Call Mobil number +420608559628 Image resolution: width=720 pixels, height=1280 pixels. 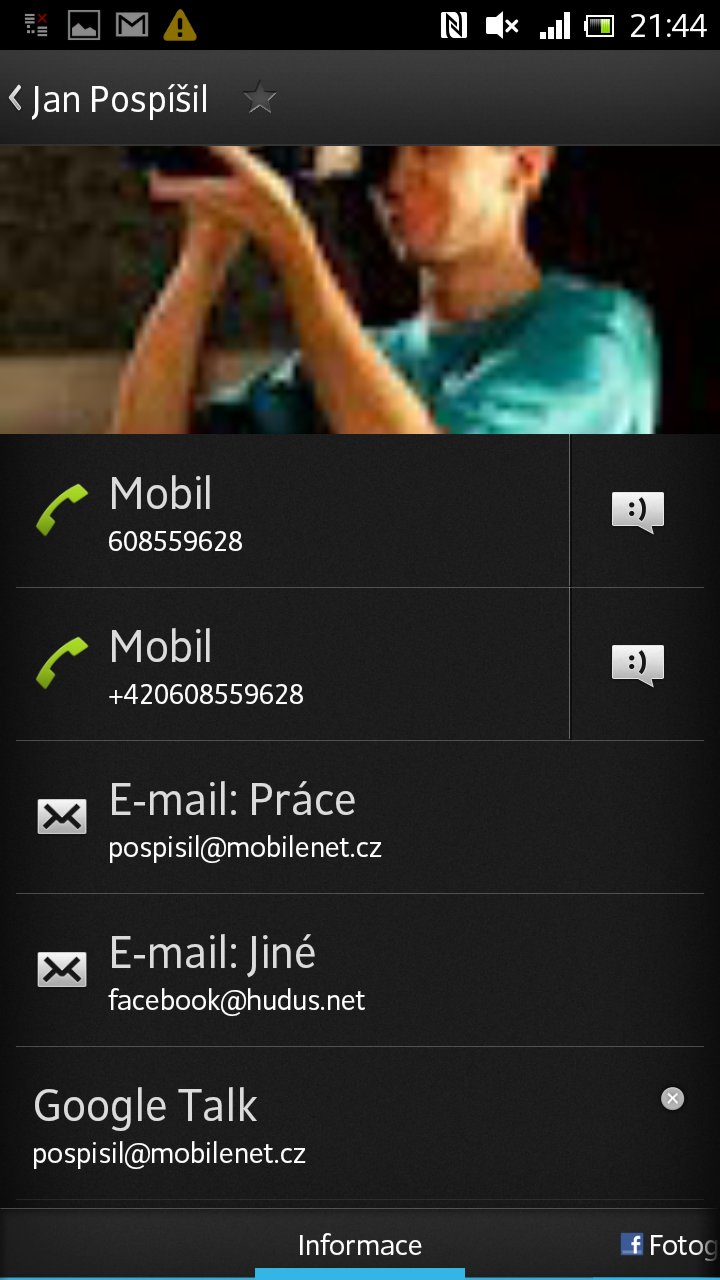pyautogui.click(x=290, y=665)
